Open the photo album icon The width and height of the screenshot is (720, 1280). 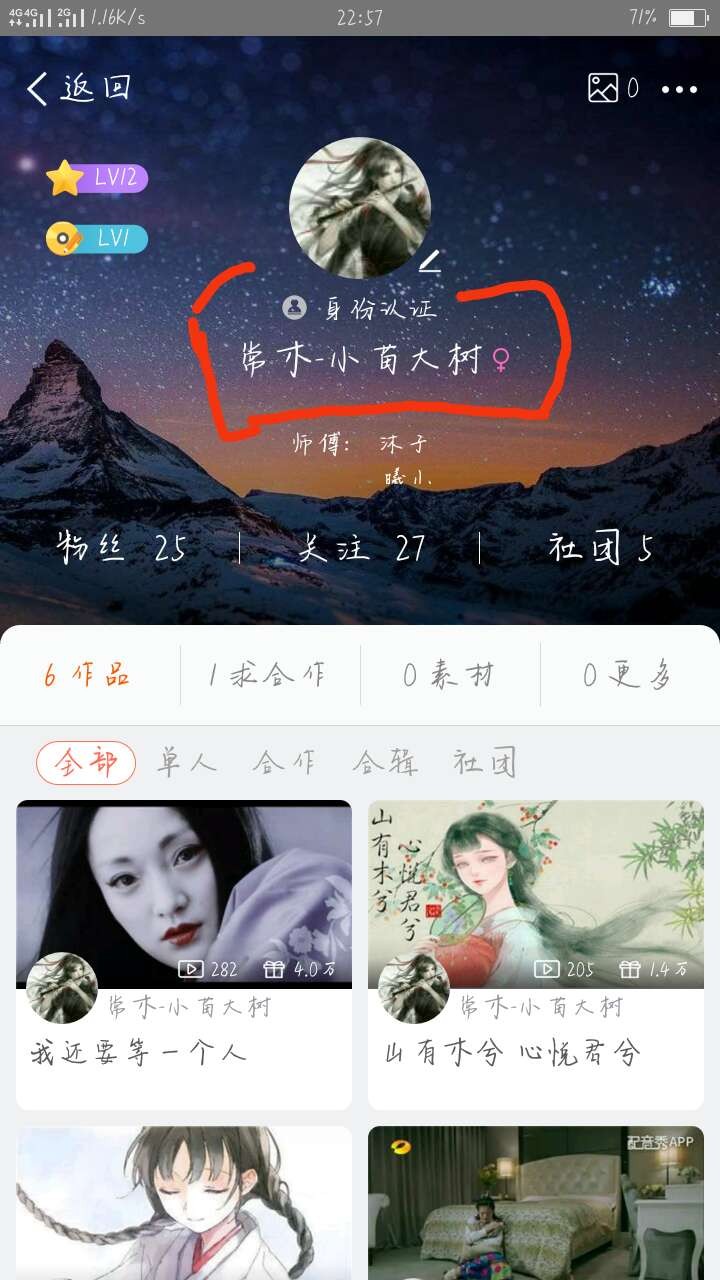pos(603,89)
